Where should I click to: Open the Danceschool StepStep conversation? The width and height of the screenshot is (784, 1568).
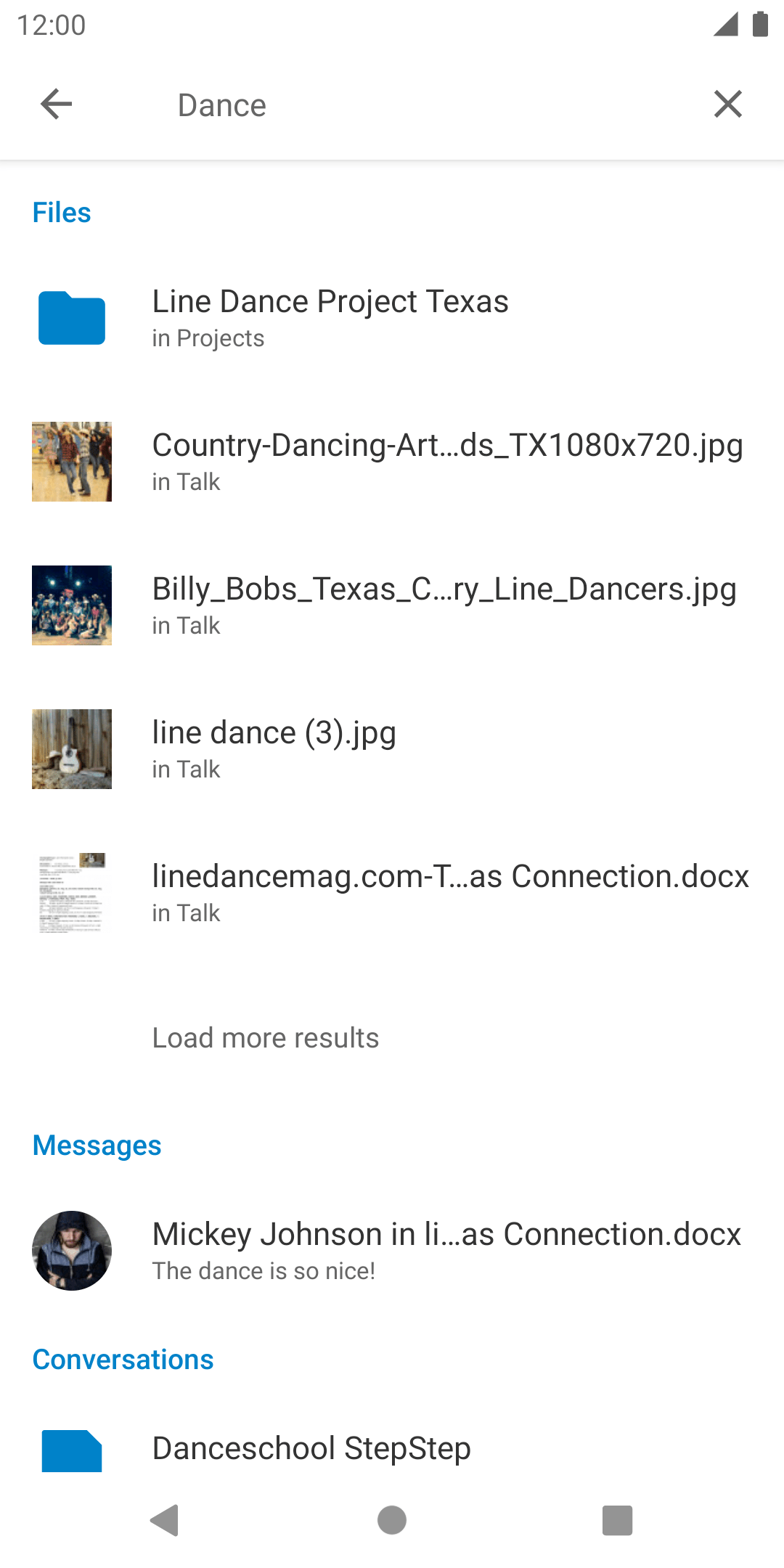392,1449
